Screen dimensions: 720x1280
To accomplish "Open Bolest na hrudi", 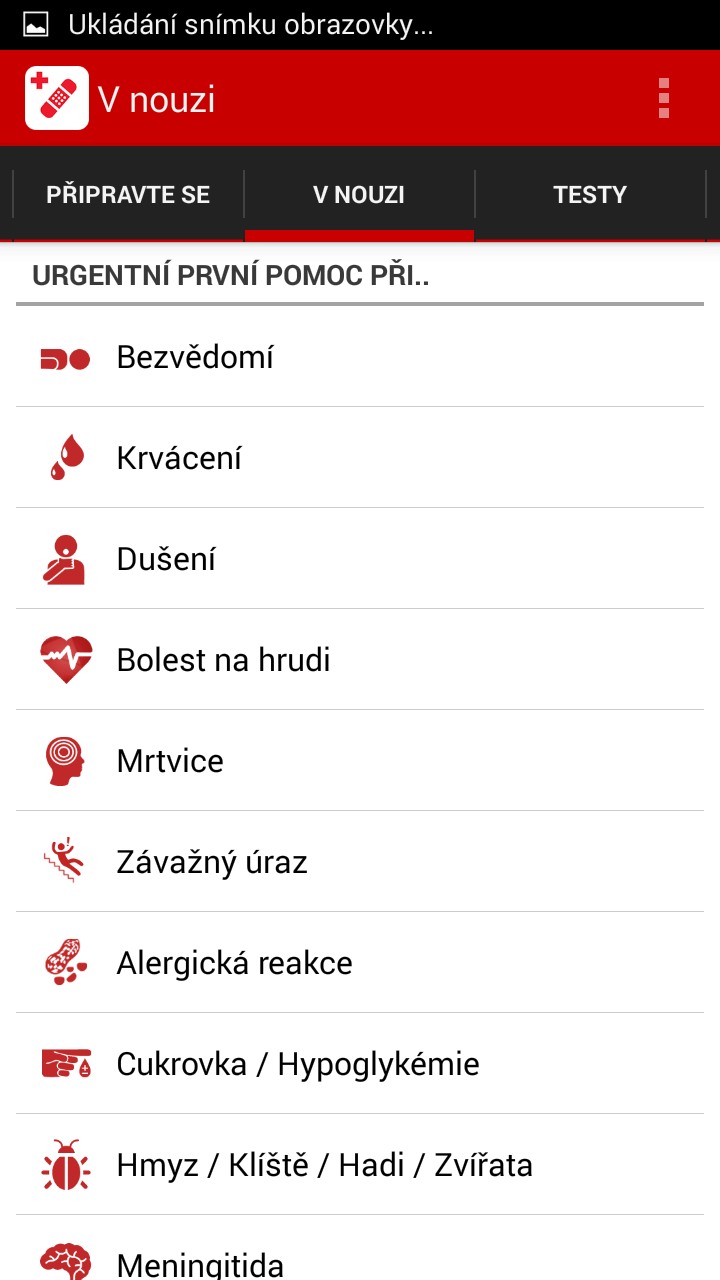I will tap(360, 660).
